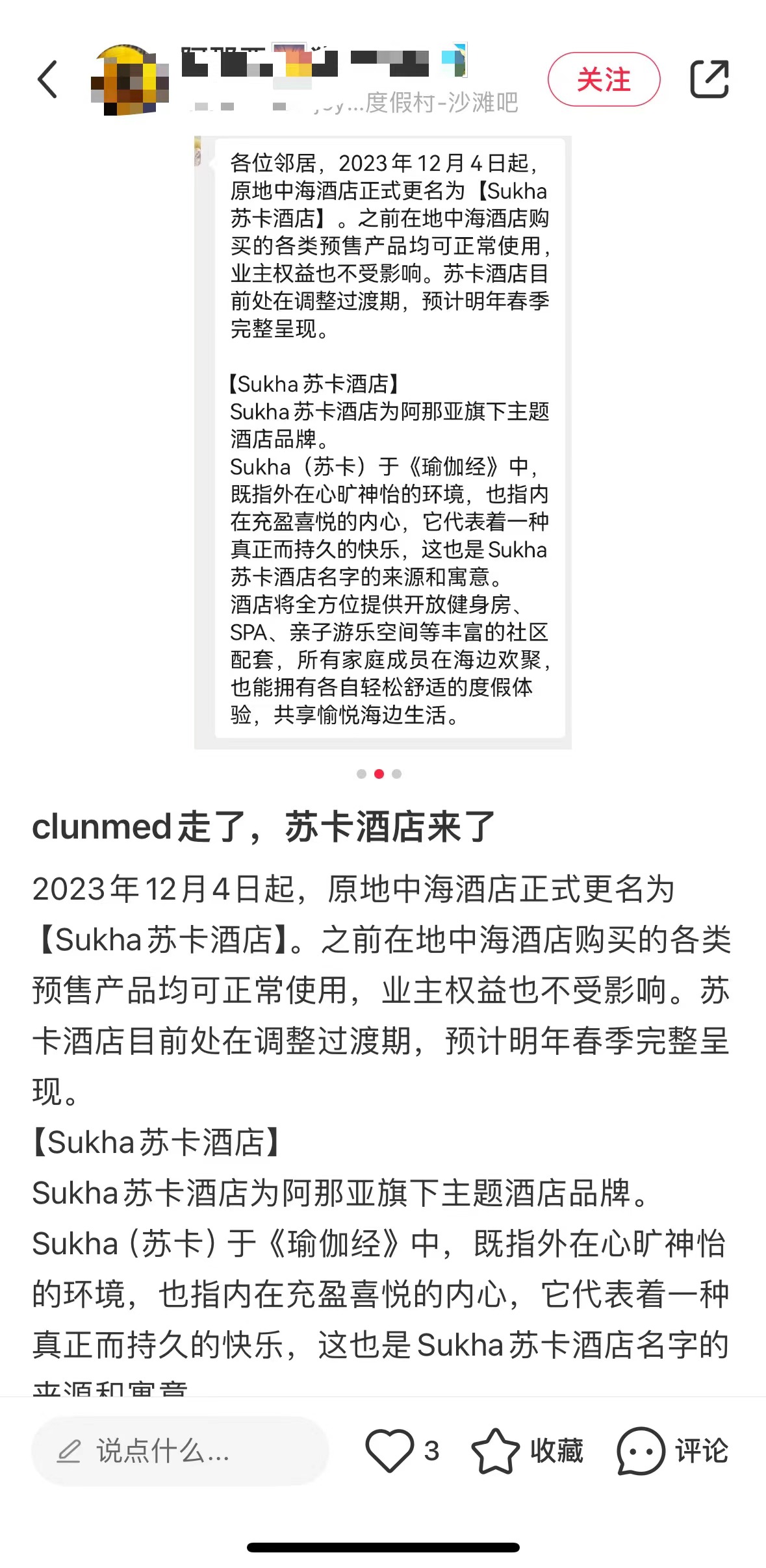Tap the red 关注 follow button
Image resolution: width=766 pixels, height=1568 pixels.
click(x=604, y=79)
